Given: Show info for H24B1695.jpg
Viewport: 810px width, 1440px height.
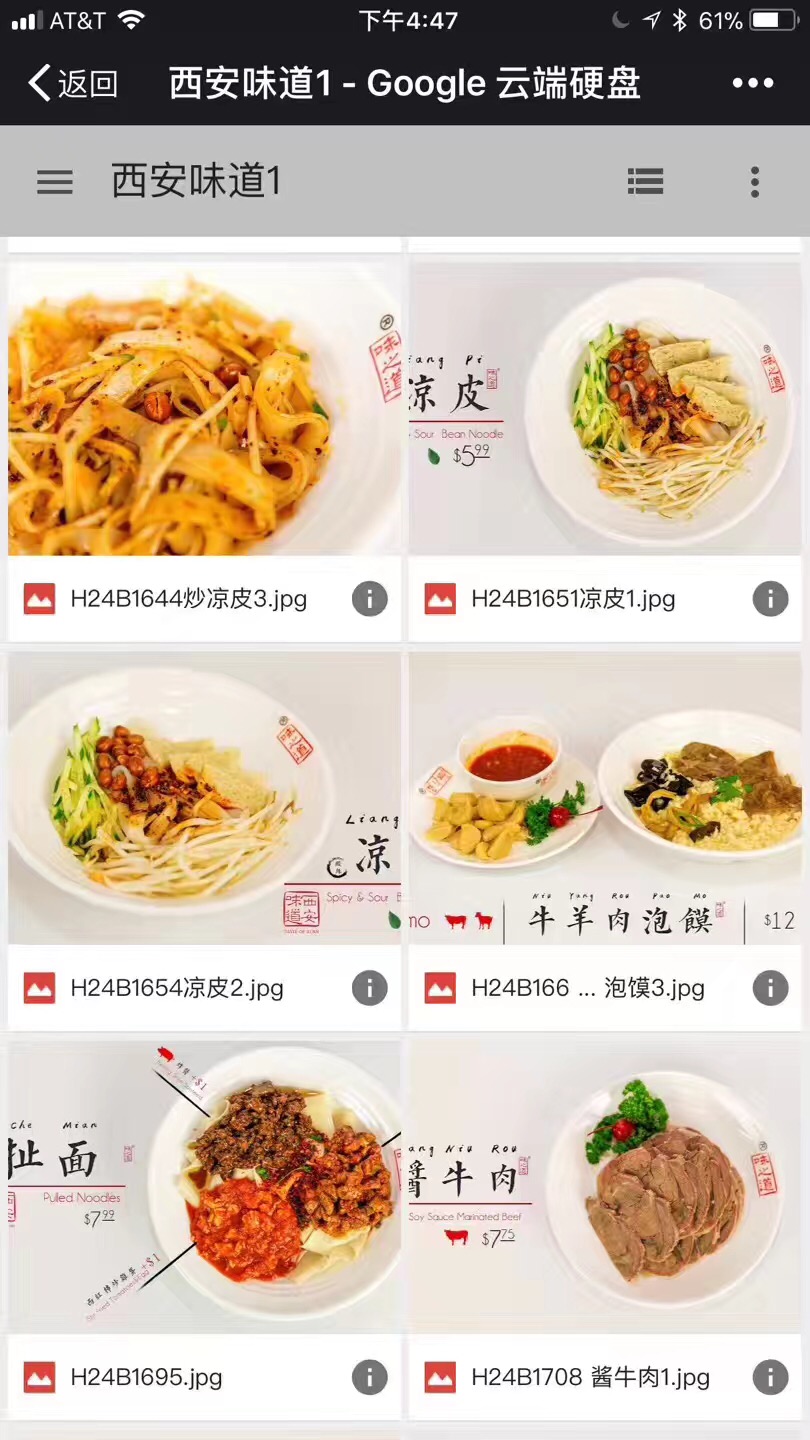Looking at the screenshot, I should (369, 1377).
